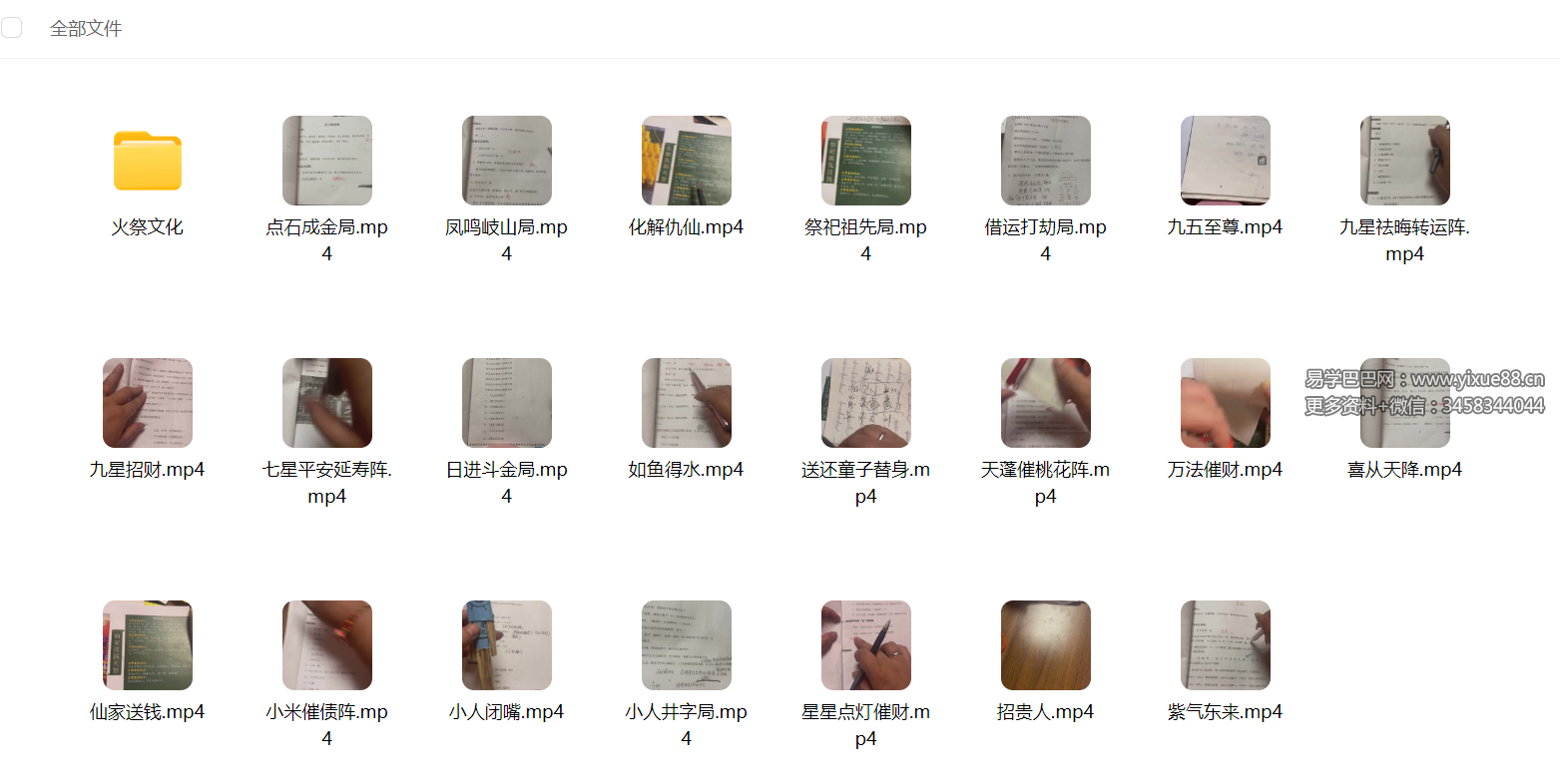Image resolution: width=1560 pixels, height=784 pixels.
Task: Open the video 点石成金局.mp4
Action: click(326, 161)
